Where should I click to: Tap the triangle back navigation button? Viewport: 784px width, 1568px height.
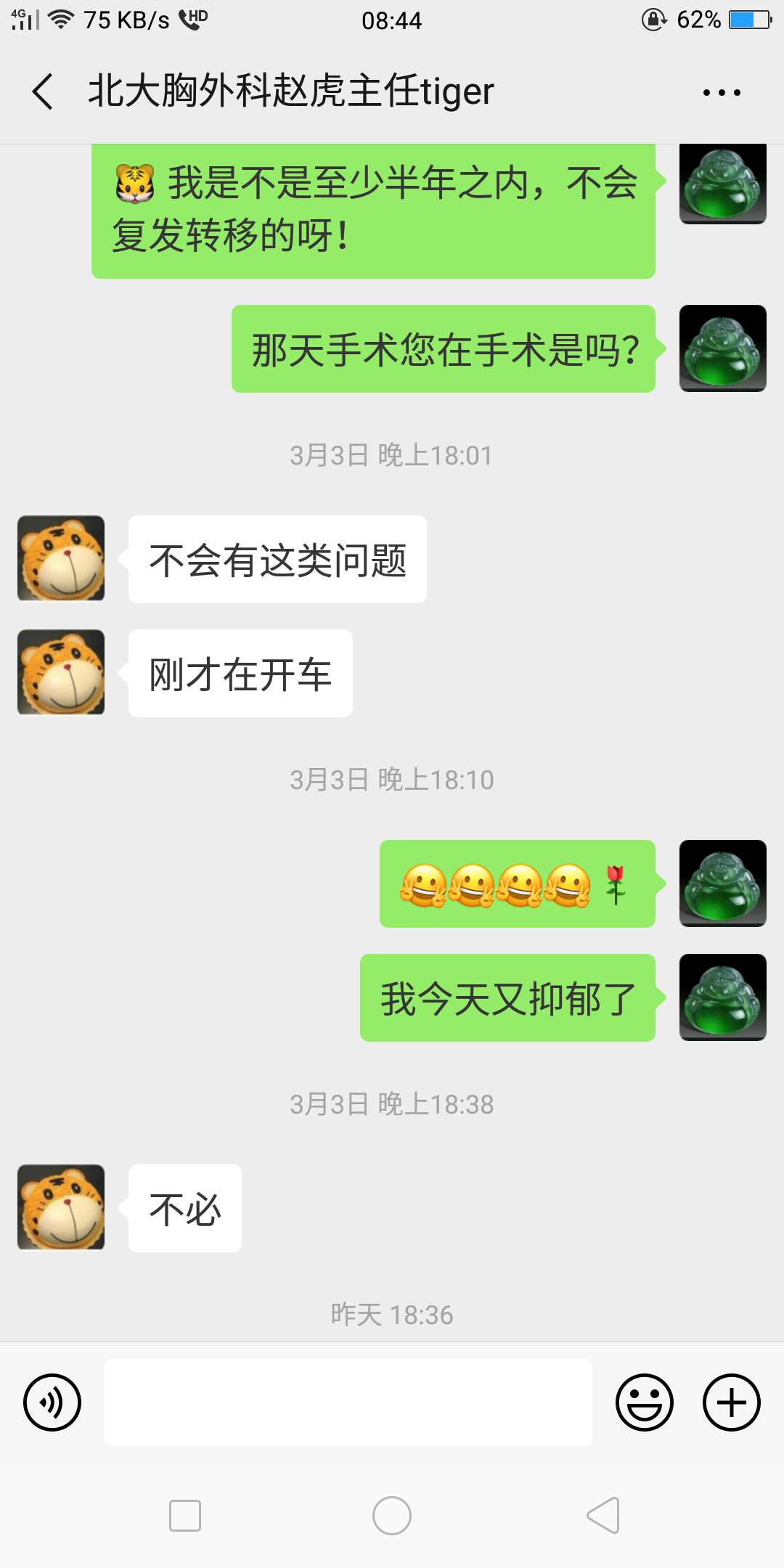click(599, 1516)
